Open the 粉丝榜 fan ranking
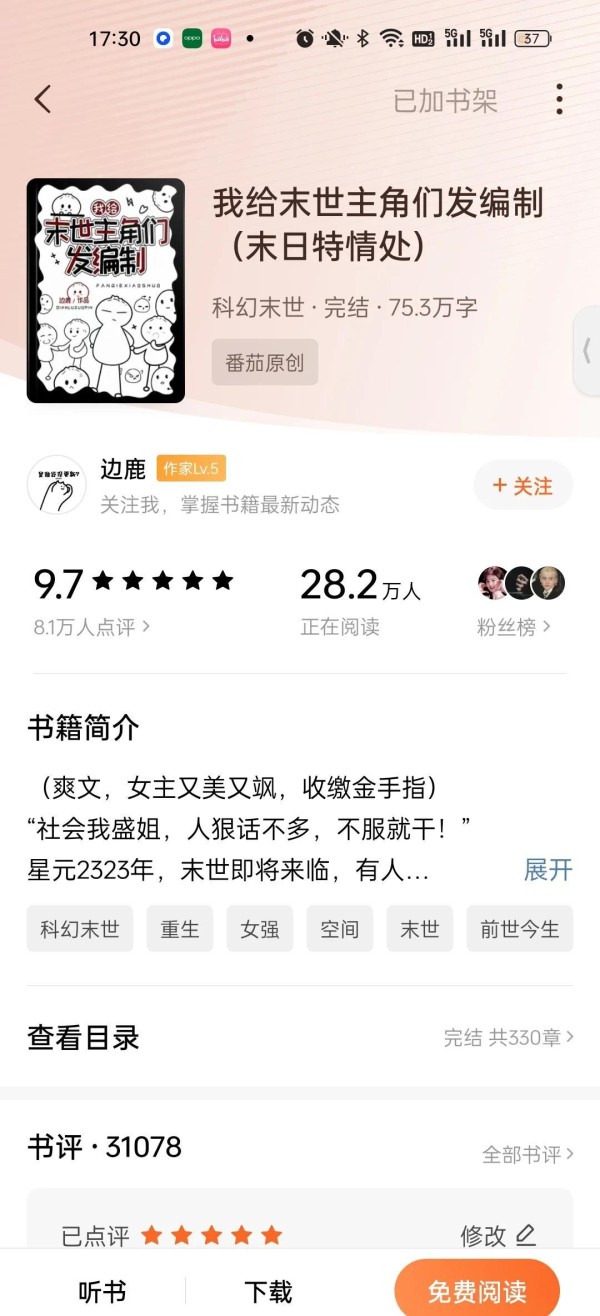This screenshot has height=1316, width=600. tap(514, 627)
